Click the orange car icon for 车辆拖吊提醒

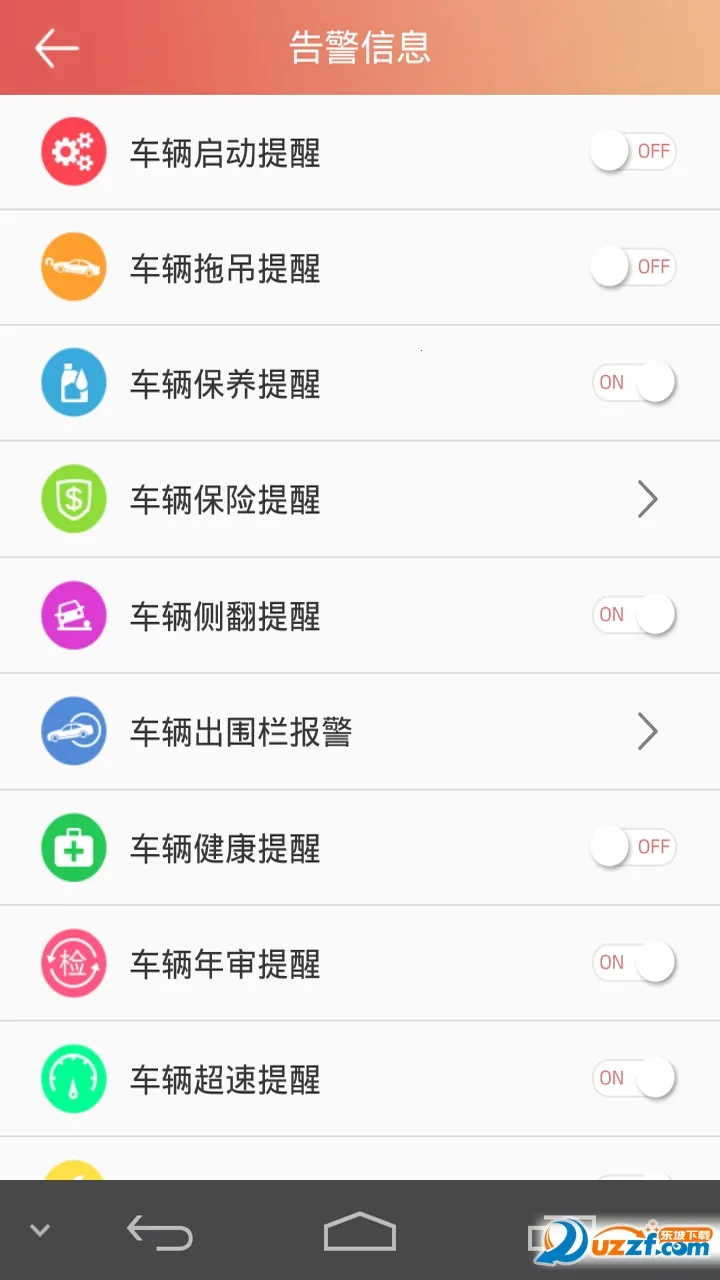tap(73, 267)
